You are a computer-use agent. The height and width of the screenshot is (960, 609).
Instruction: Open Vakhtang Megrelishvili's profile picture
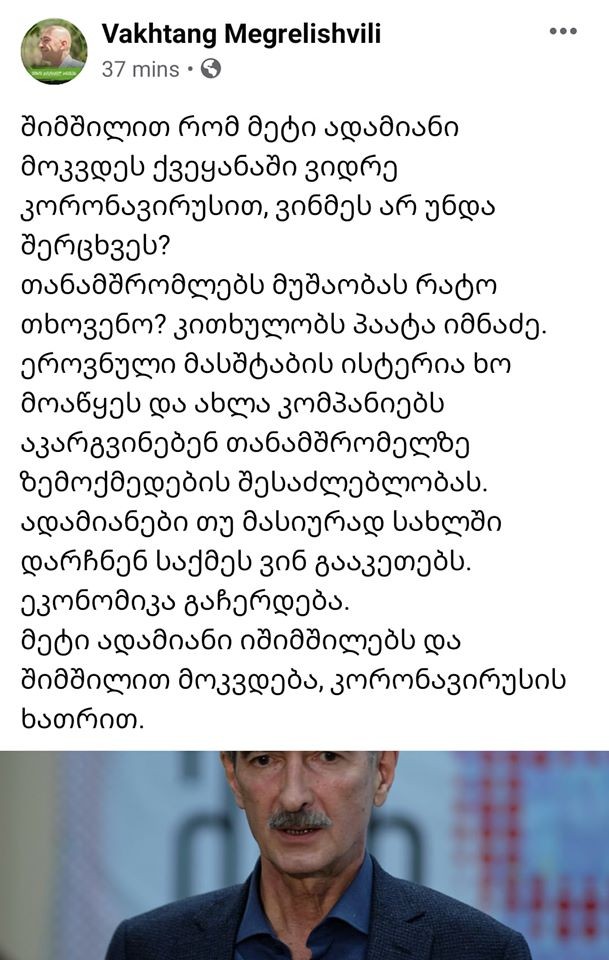click(54, 50)
